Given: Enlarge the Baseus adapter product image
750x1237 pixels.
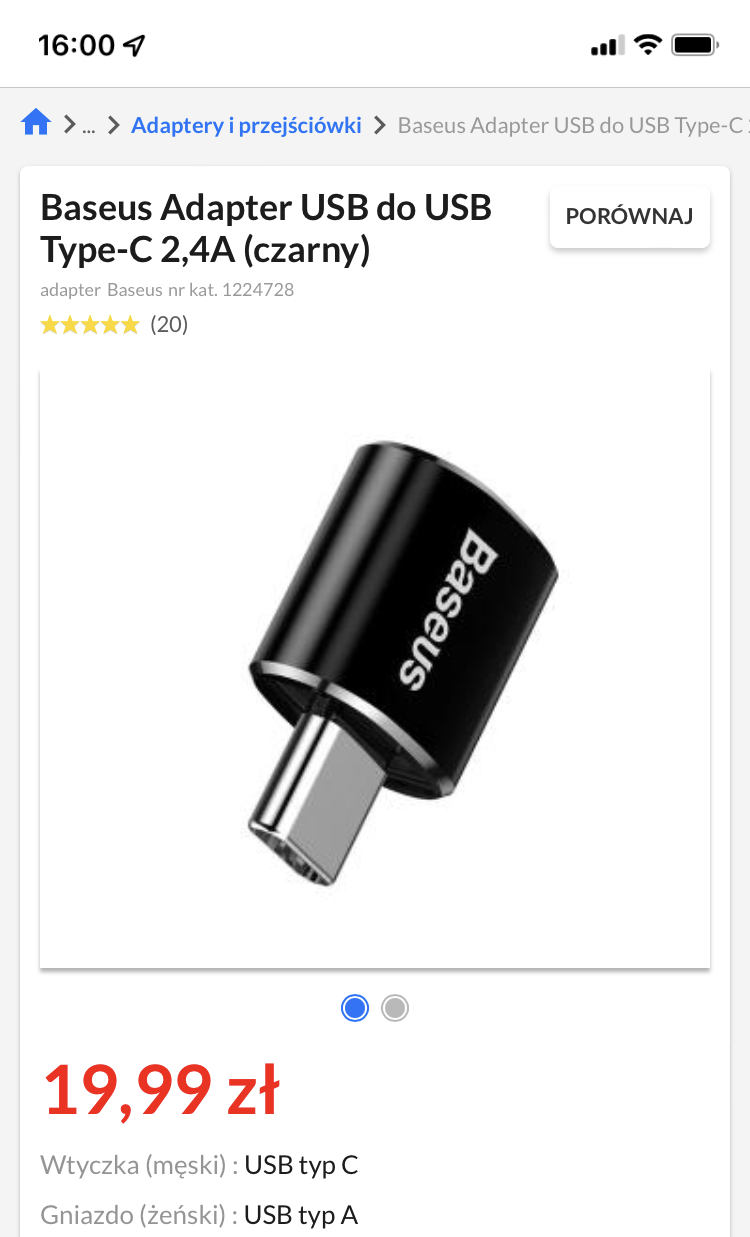Looking at the screenshot, I should click(x=375, y=667).
